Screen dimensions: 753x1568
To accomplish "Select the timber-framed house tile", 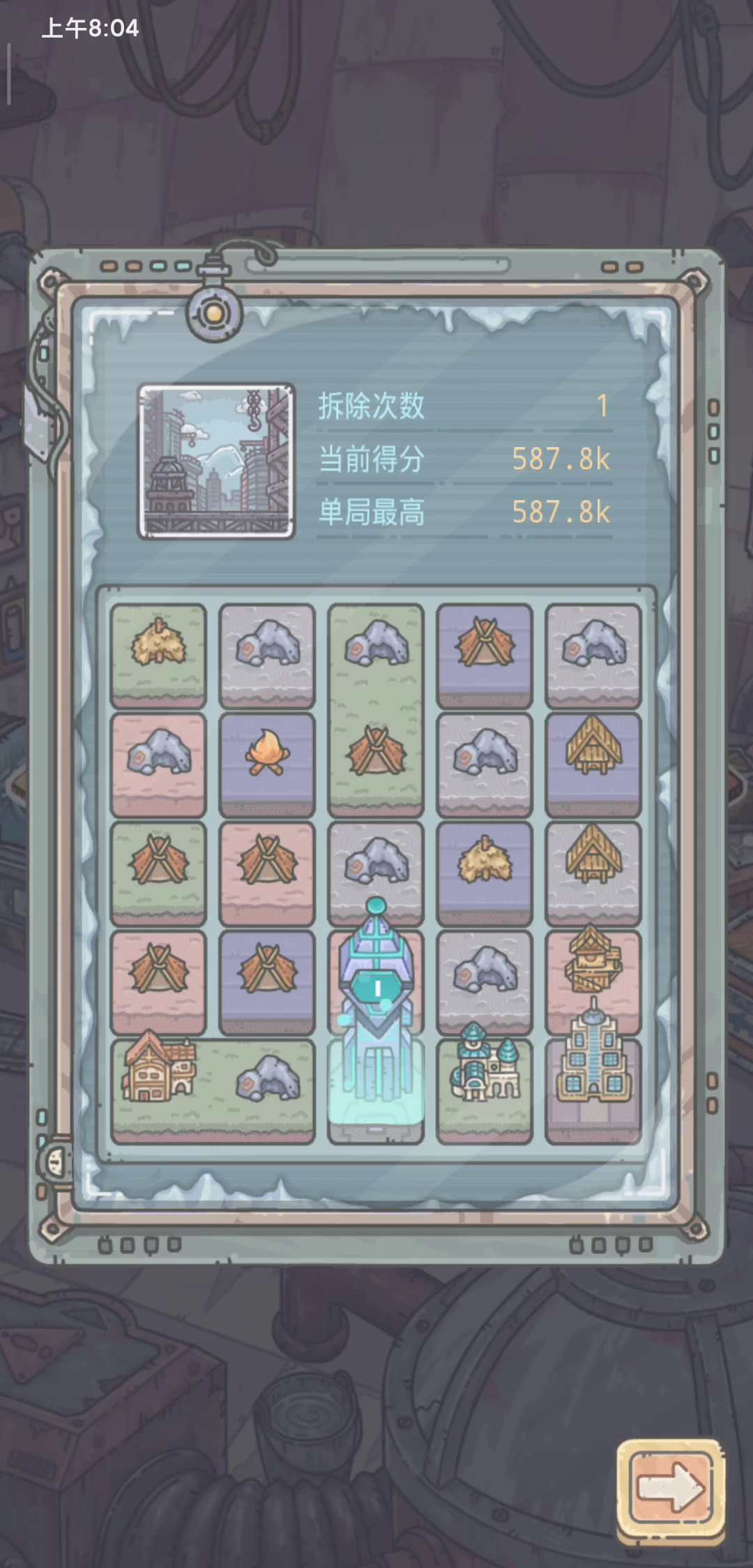I will pyautogui.click(x=158, y=1069).
